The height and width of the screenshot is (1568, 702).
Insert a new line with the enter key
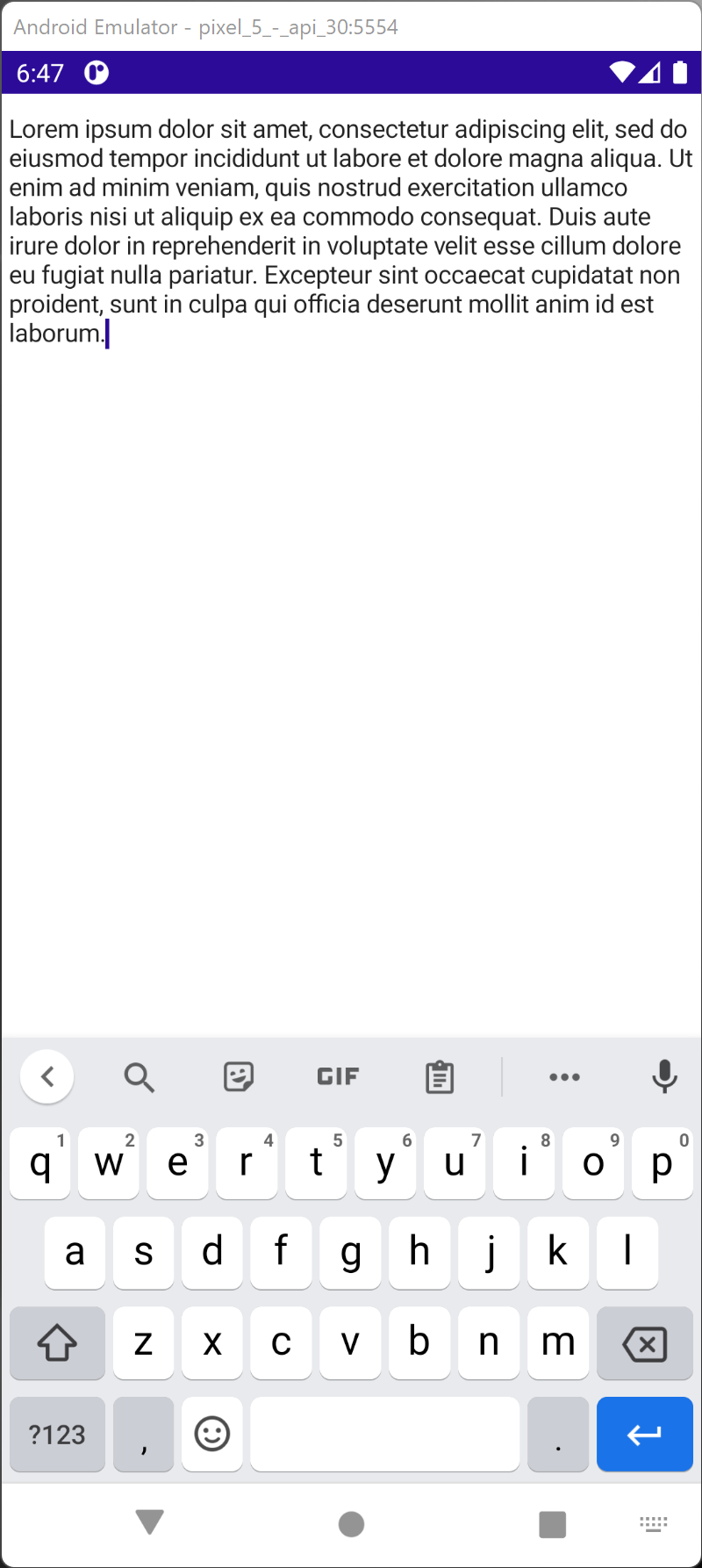point(645,1434)
